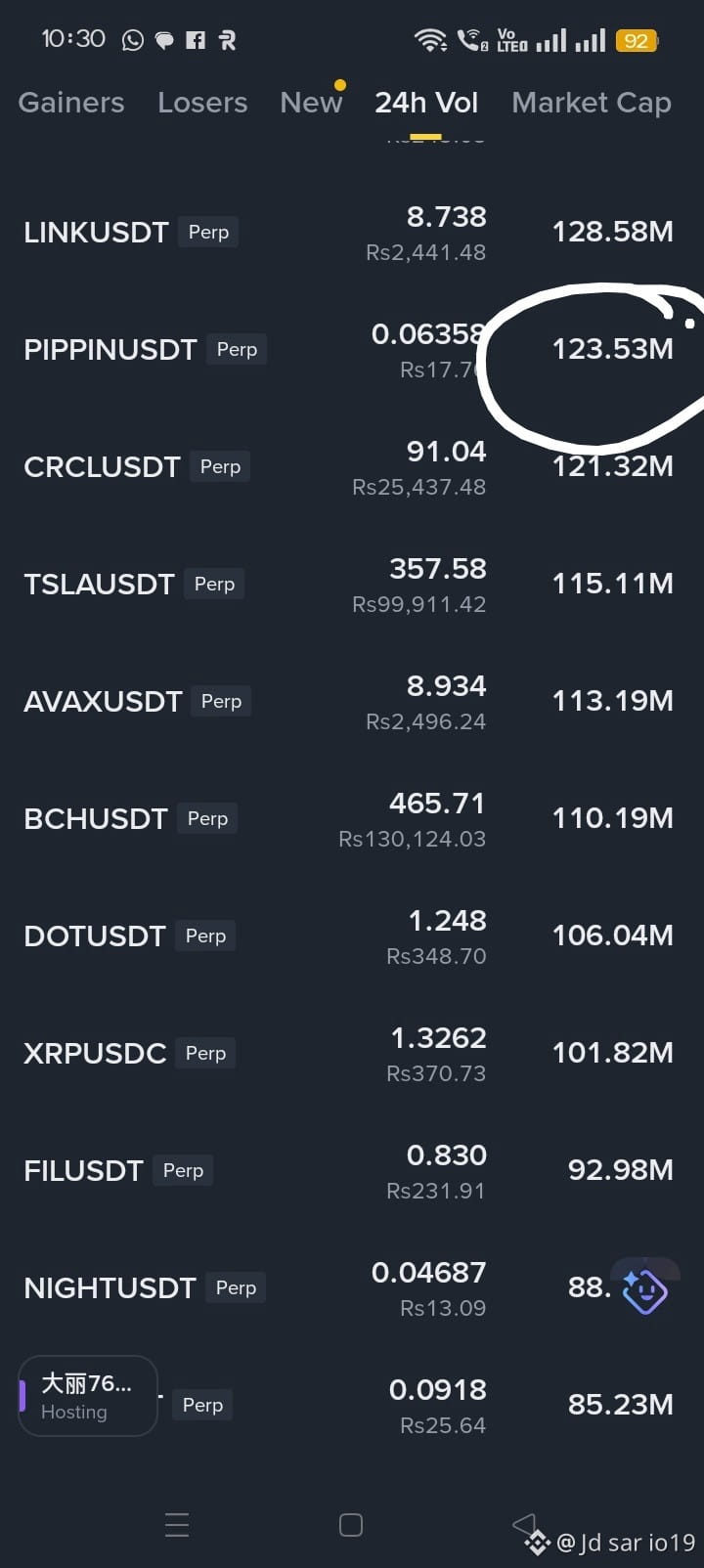Open the Hosting live room bubble
This screenshot has height=1568, width=704.
pos(88,1396)
